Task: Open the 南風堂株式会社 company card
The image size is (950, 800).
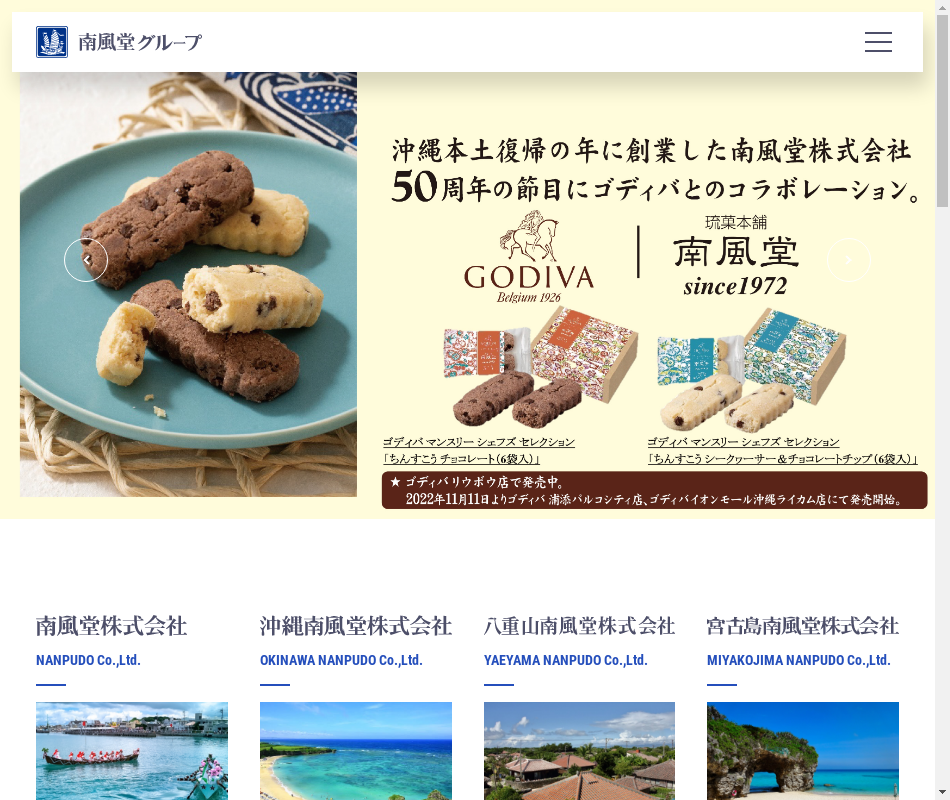Action: click(x=131, y=700)
